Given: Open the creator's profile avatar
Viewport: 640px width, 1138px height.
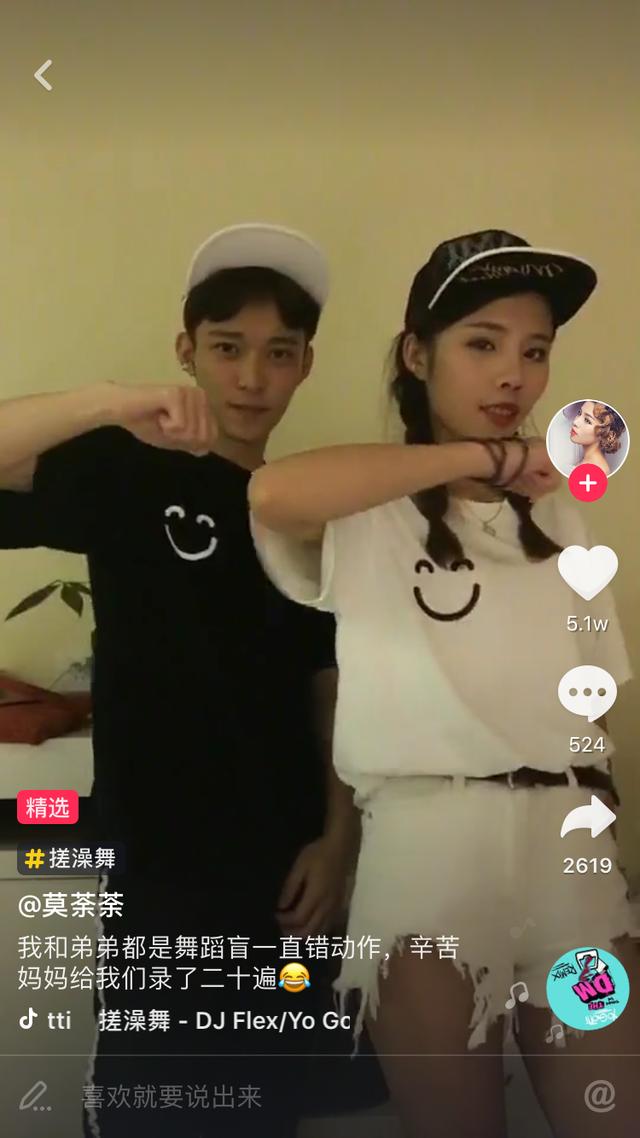Looking at the screenshot, I should pyautogui.click(x=588, y=440).
